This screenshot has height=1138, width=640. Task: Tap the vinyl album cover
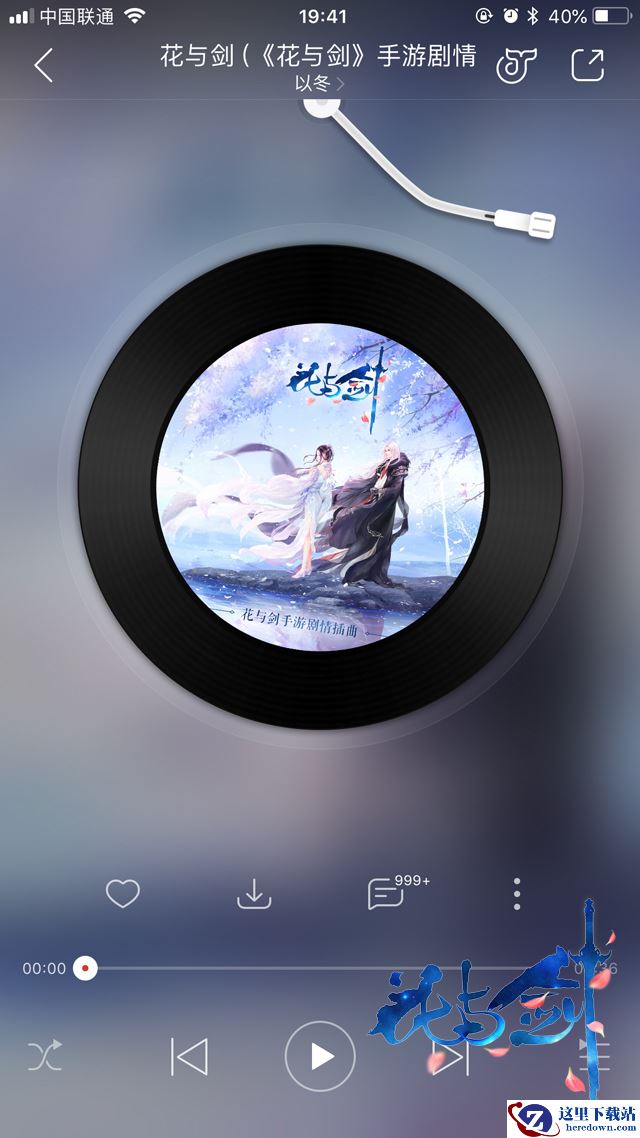point(320,487)
